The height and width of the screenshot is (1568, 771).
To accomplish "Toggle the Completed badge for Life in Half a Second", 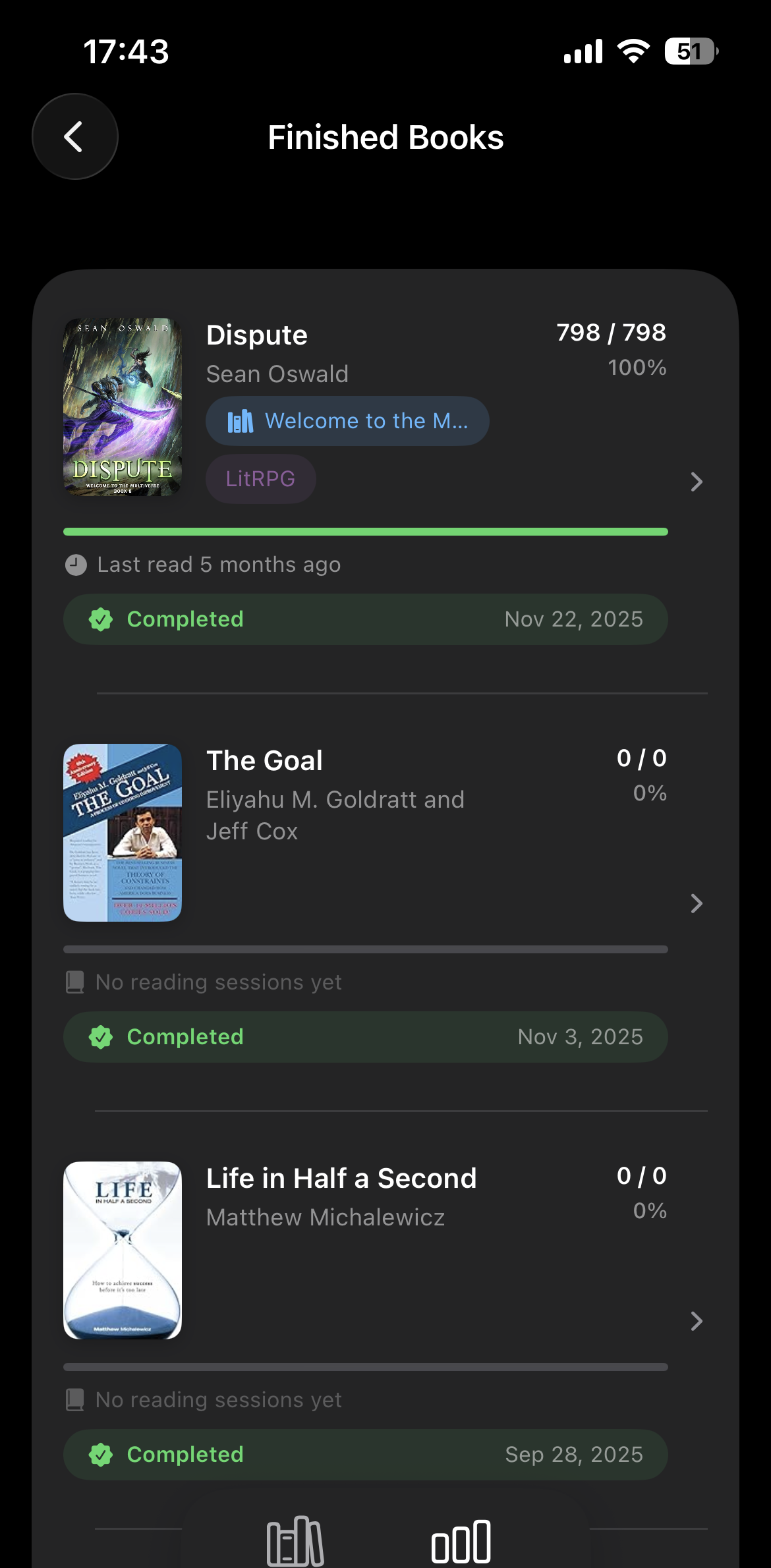I will tap(365, 1454).
